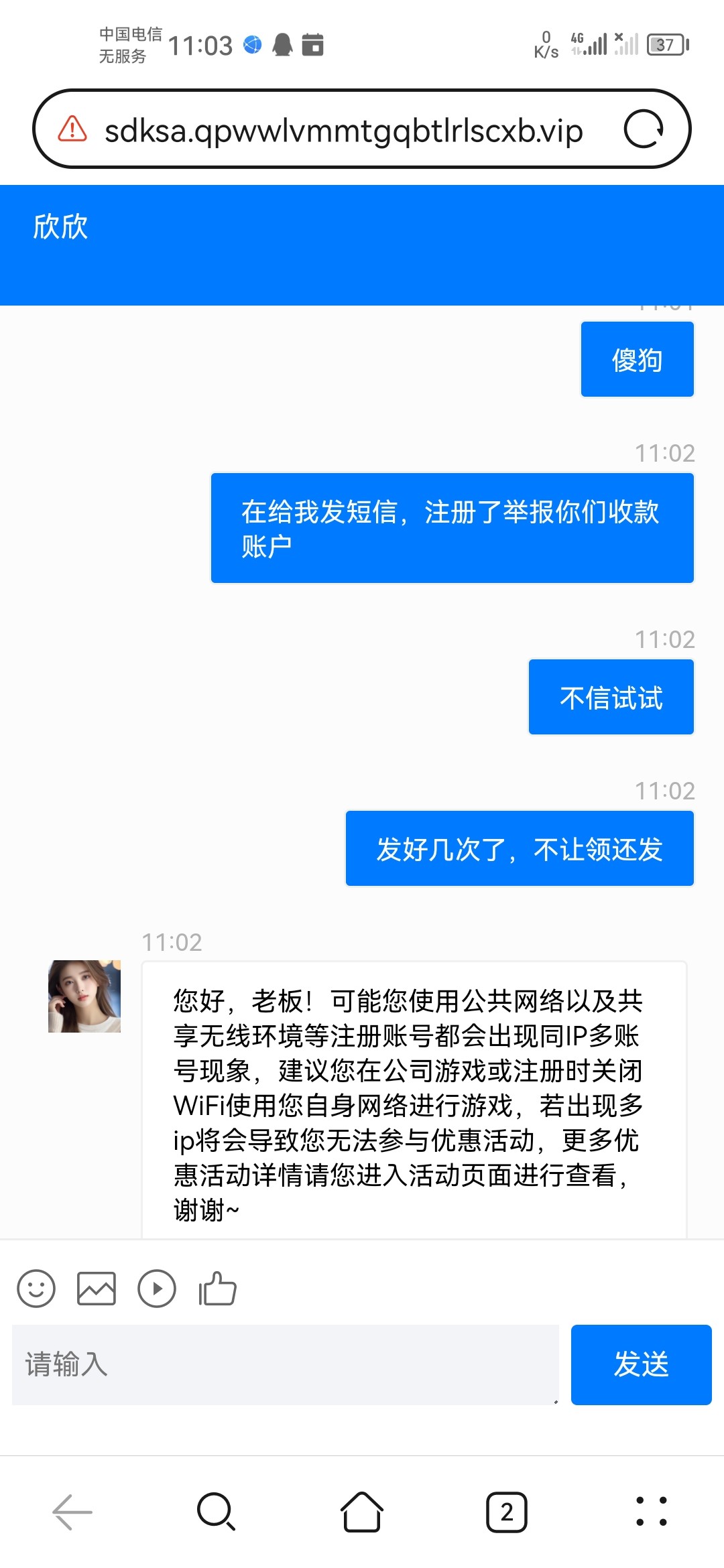This screenshot has height=1568, width=724.
Task: Open browser search
Action: pos(217,1512)
